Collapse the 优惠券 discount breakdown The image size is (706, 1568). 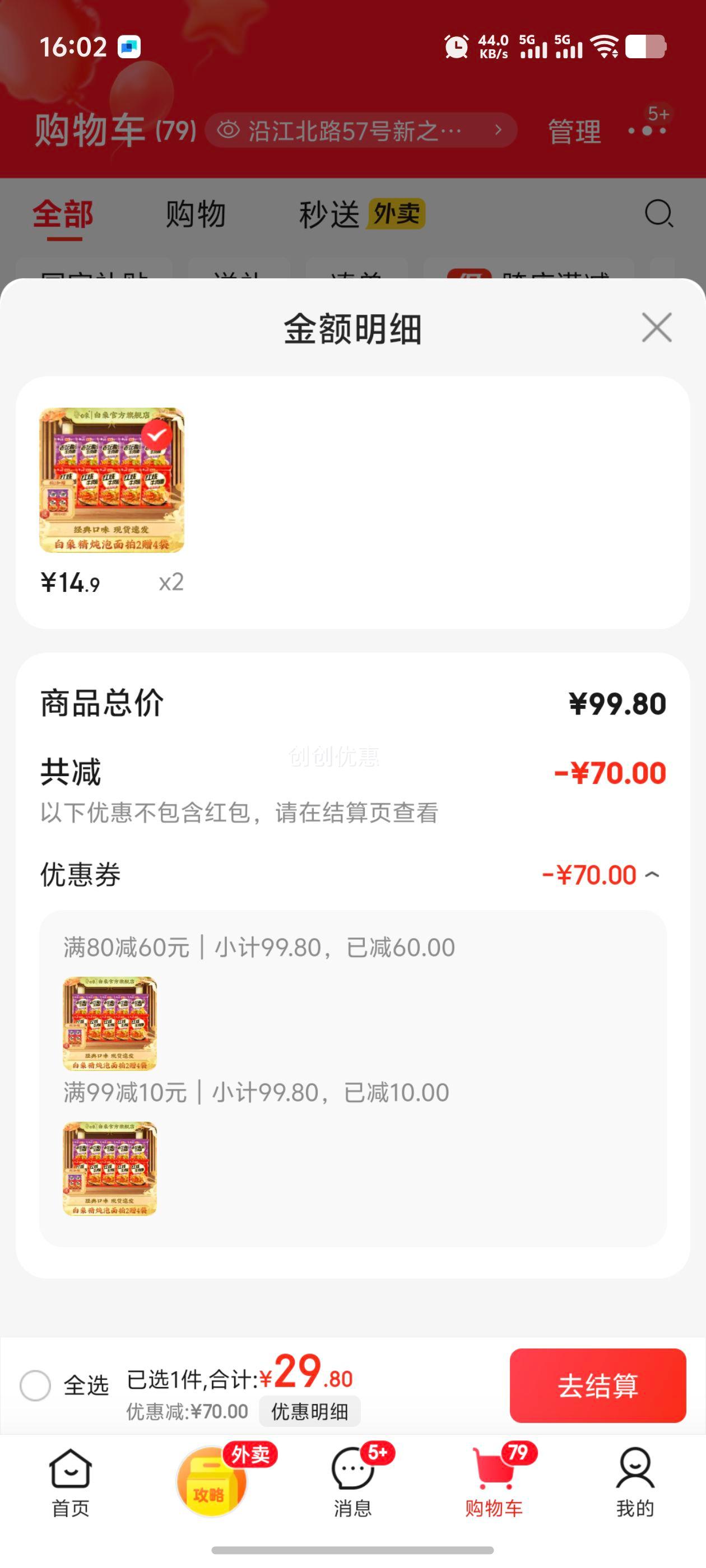[x=652, y=875]
